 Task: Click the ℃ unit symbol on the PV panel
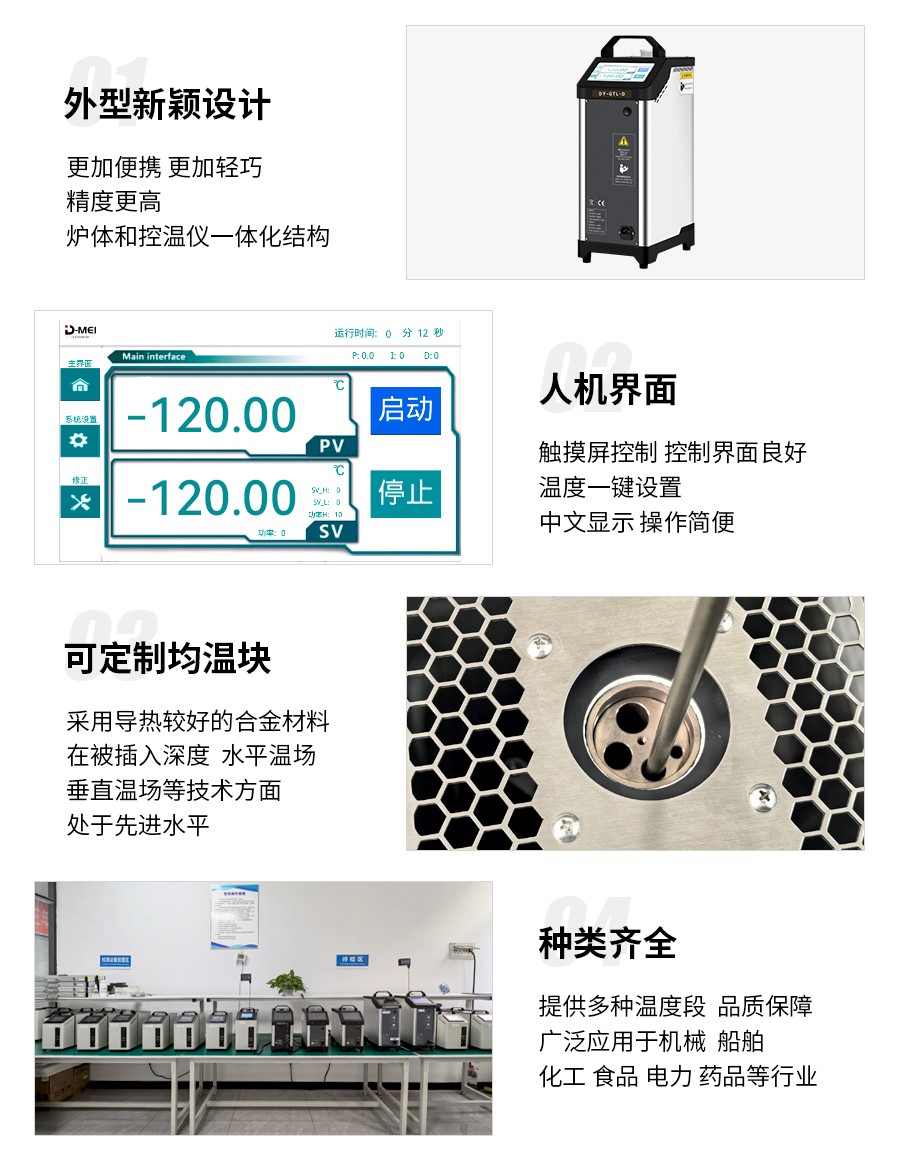tap(337, 384)
